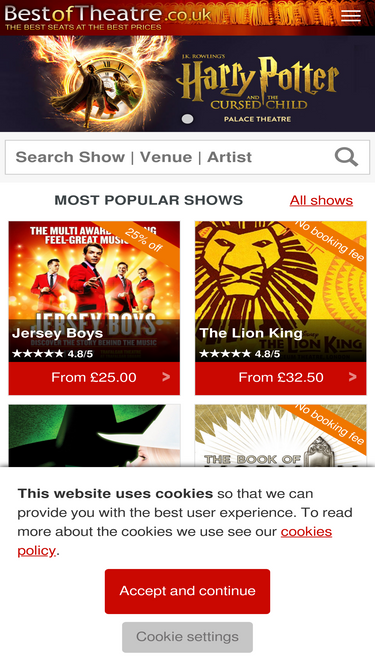Screen dimensions: 375x667
Task: Open the Jersey Boys show card
Action: [94, 292]
